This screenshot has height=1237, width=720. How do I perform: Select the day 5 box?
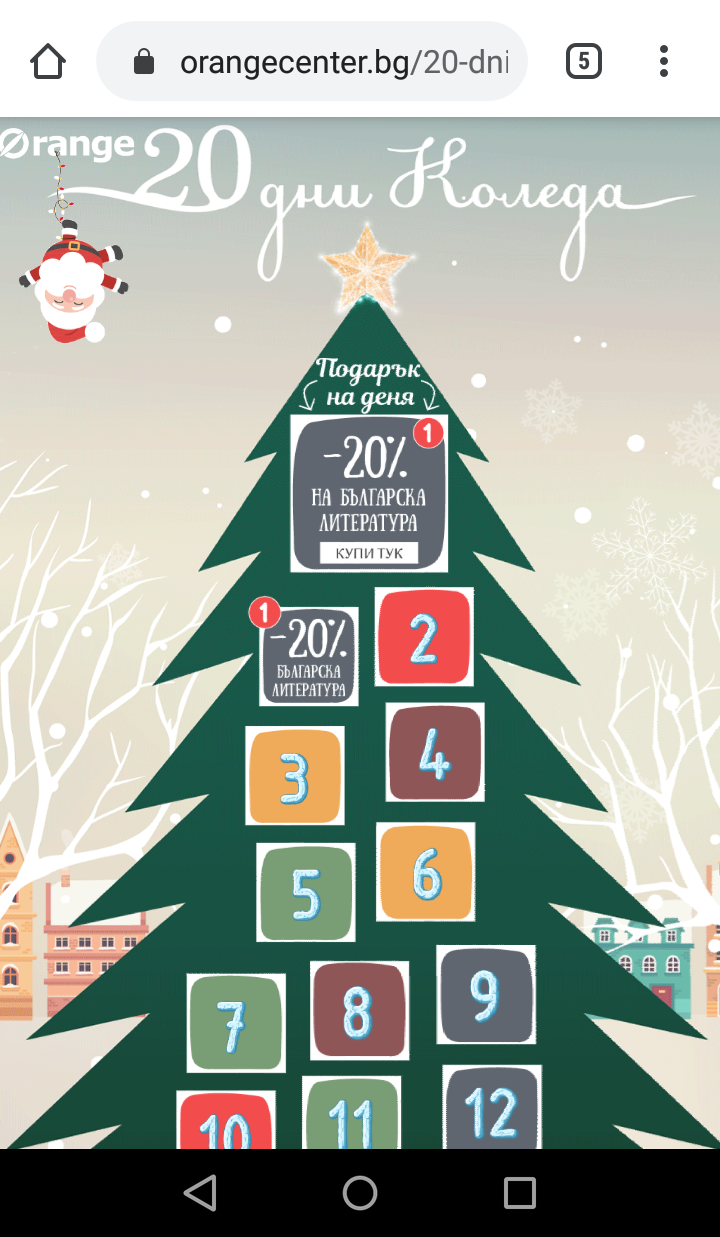pos(305,893)
